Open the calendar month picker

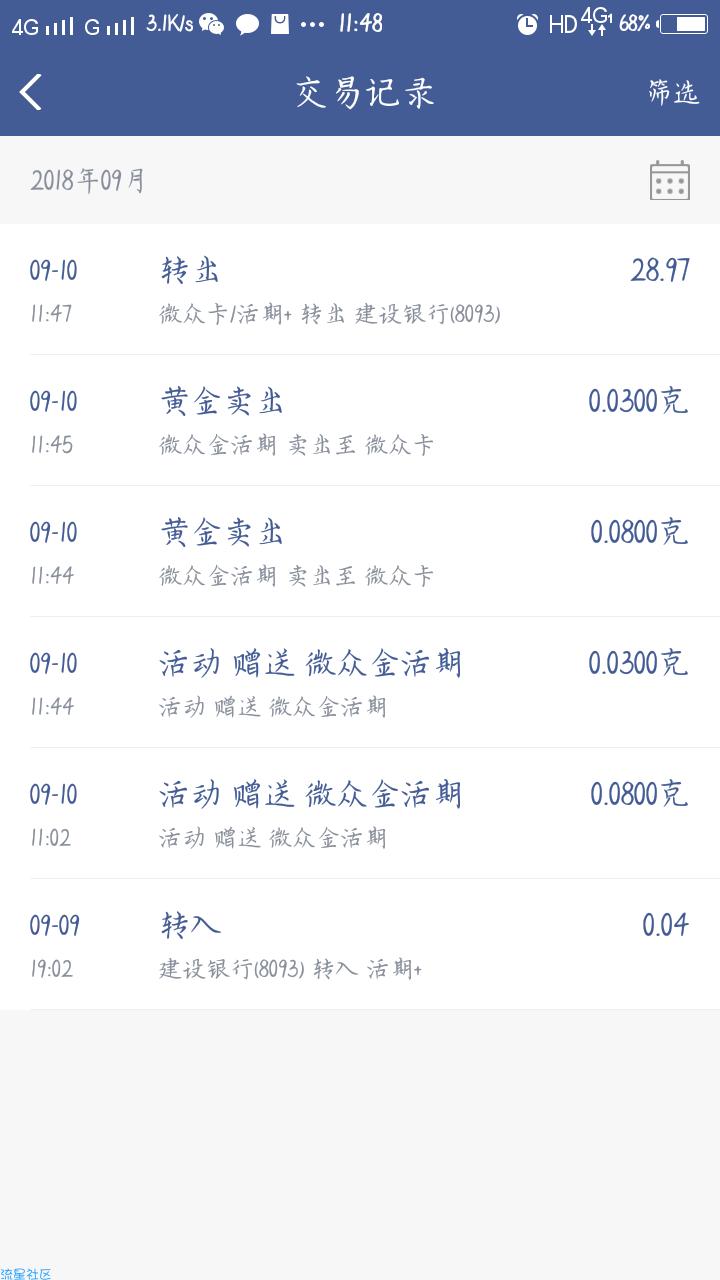(669, 180)
